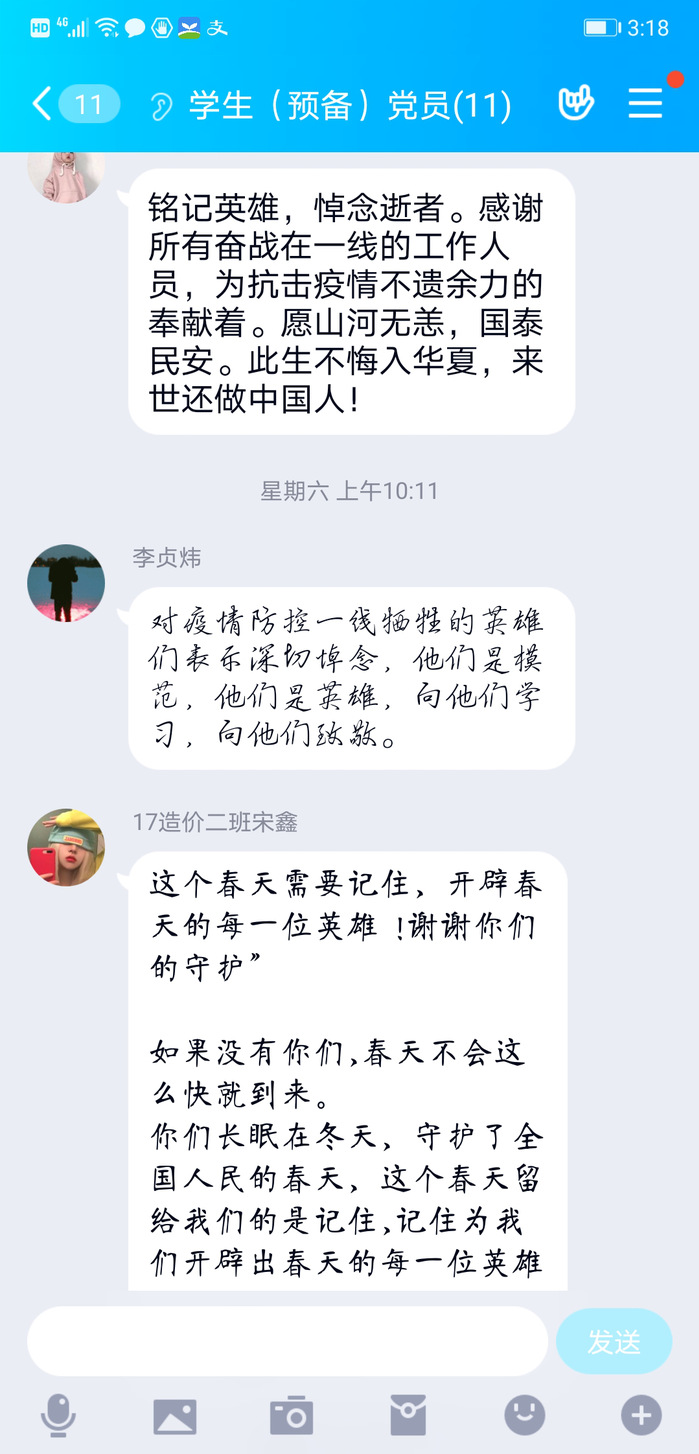Image resolution: width=699 pixels, height=1454 pixels.
Task: Open the emoji panel
Action: (x=525, y=1415)
